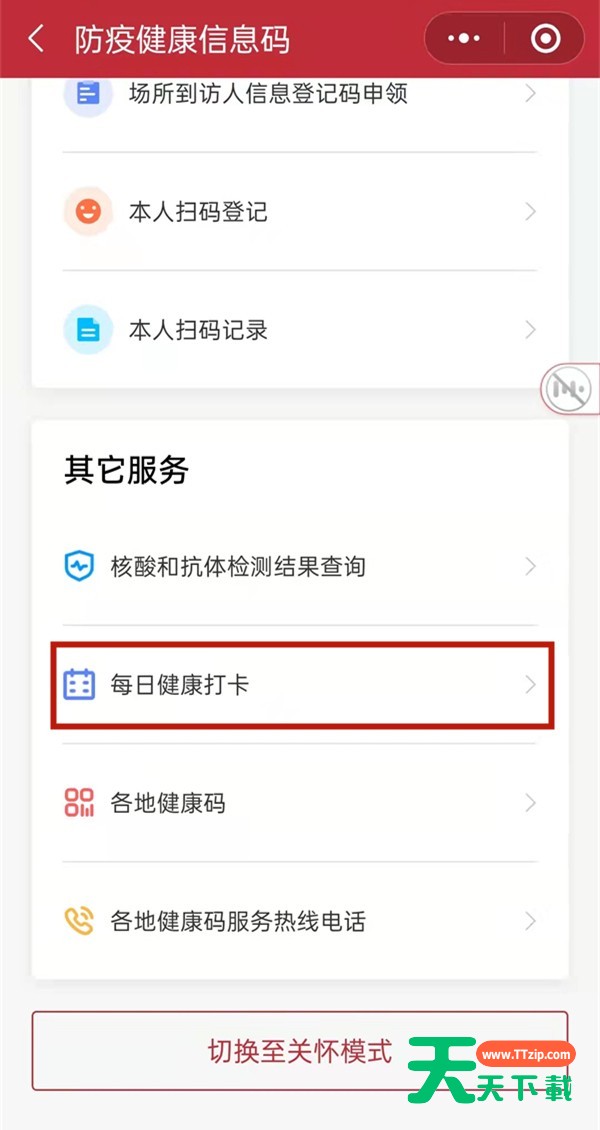The image size is (600, 1130).
Task: Open 各地健康码服务热线电话
Action: (300, 921)
